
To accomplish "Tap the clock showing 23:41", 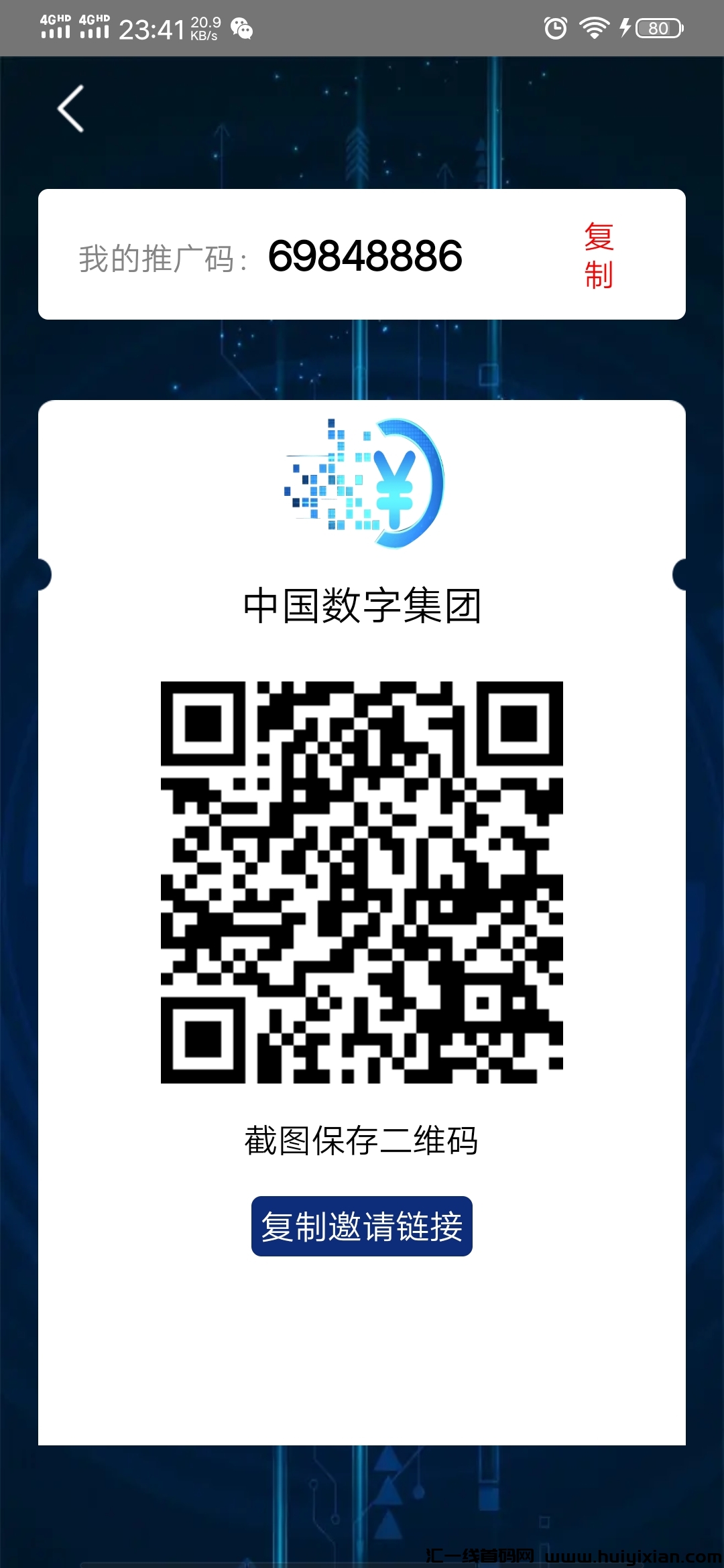I will click(151, 29).
